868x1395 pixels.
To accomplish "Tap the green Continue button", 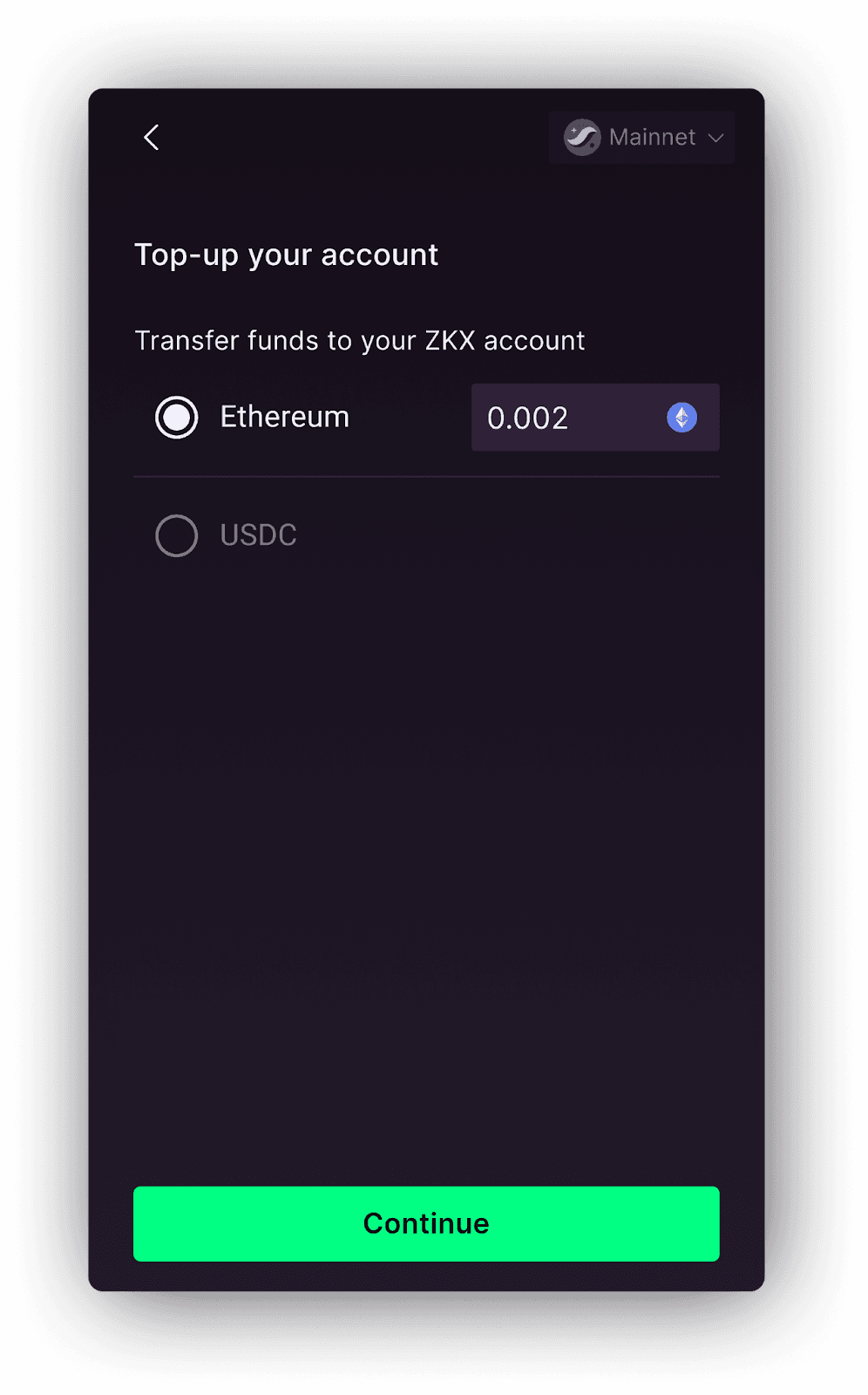I will click(x=426, y=1224).
